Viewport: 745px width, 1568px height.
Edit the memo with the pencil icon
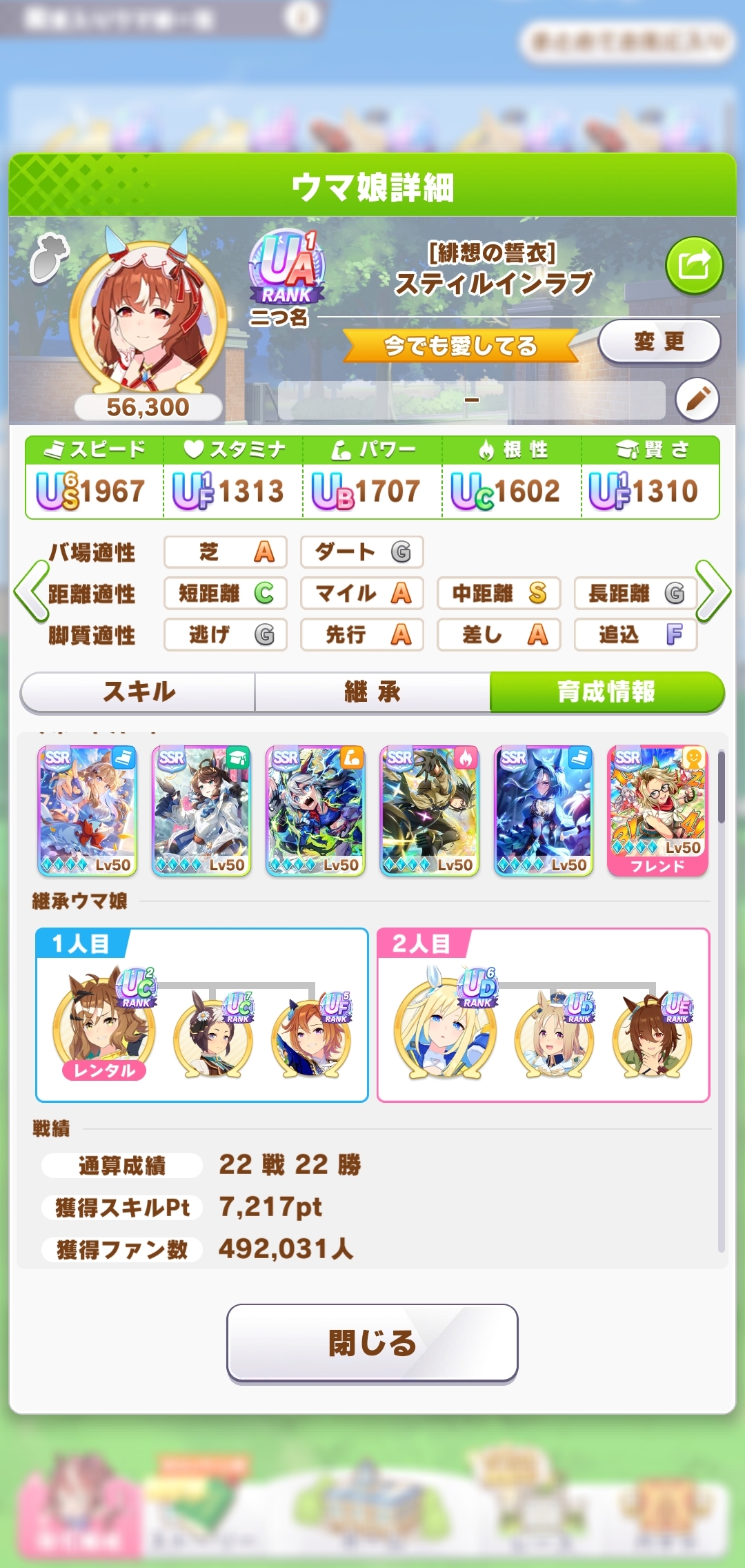tap(697, 400)
